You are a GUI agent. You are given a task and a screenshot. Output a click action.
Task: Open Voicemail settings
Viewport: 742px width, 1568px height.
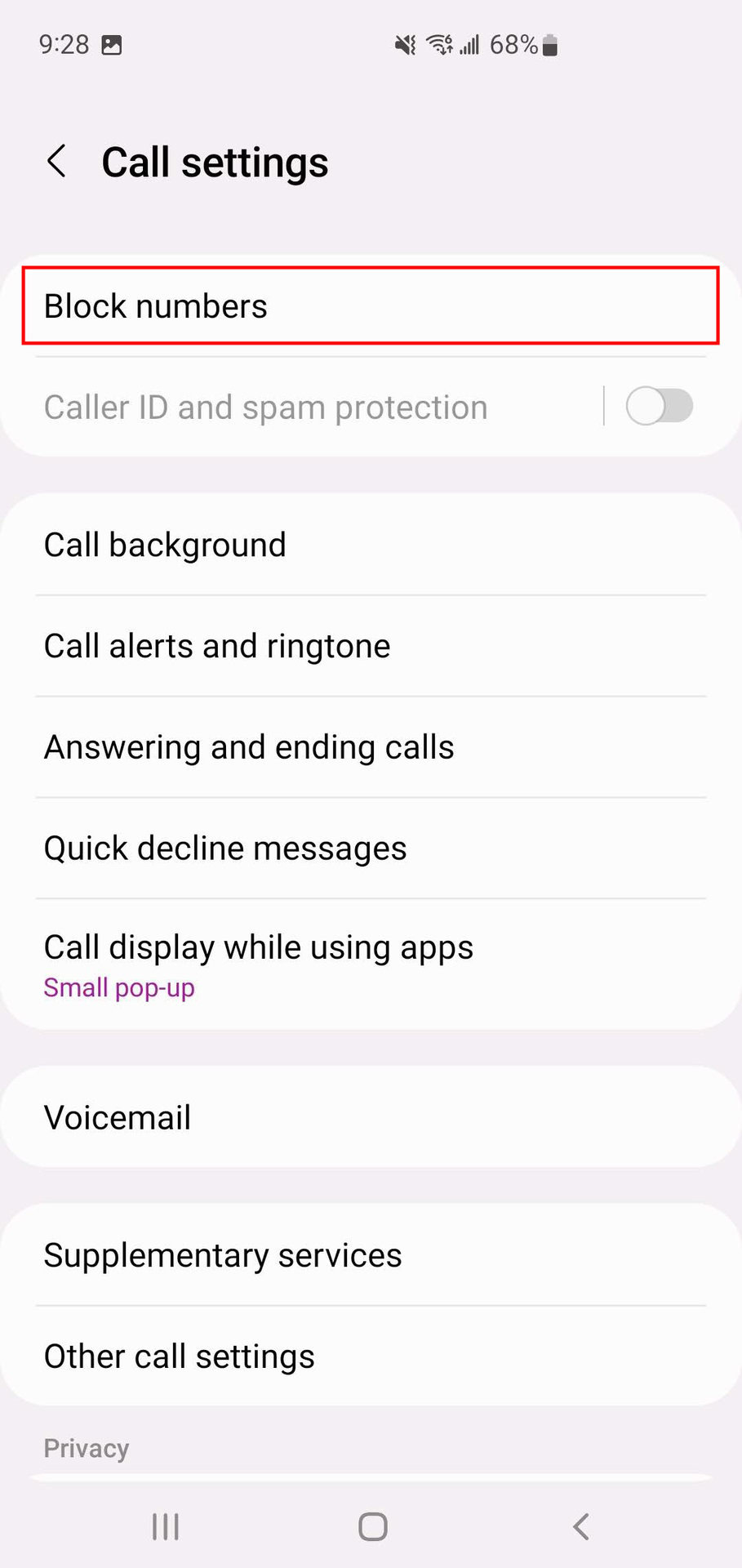pyautogui.click(x=370, y=1117)
